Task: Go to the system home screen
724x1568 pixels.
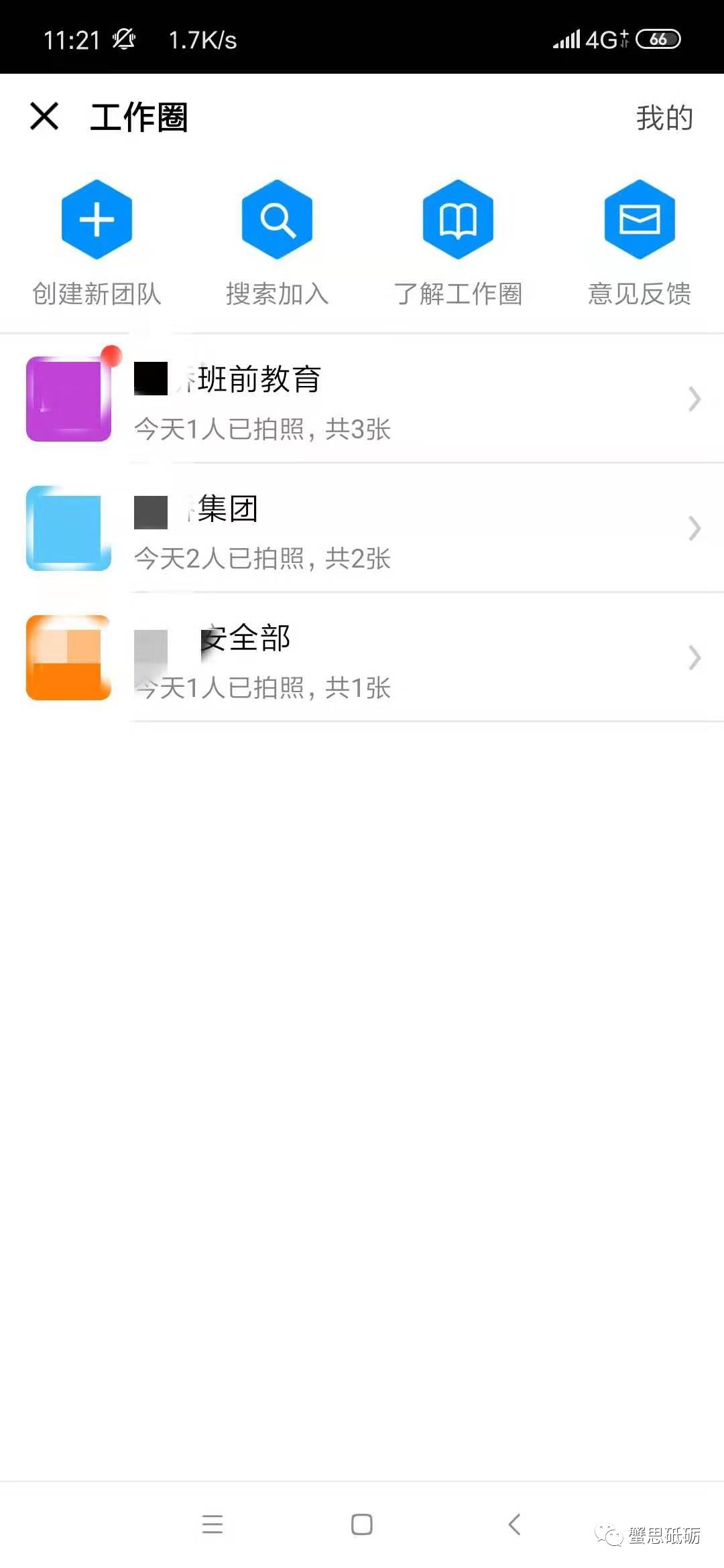Action: click(x=362, y=1524)
